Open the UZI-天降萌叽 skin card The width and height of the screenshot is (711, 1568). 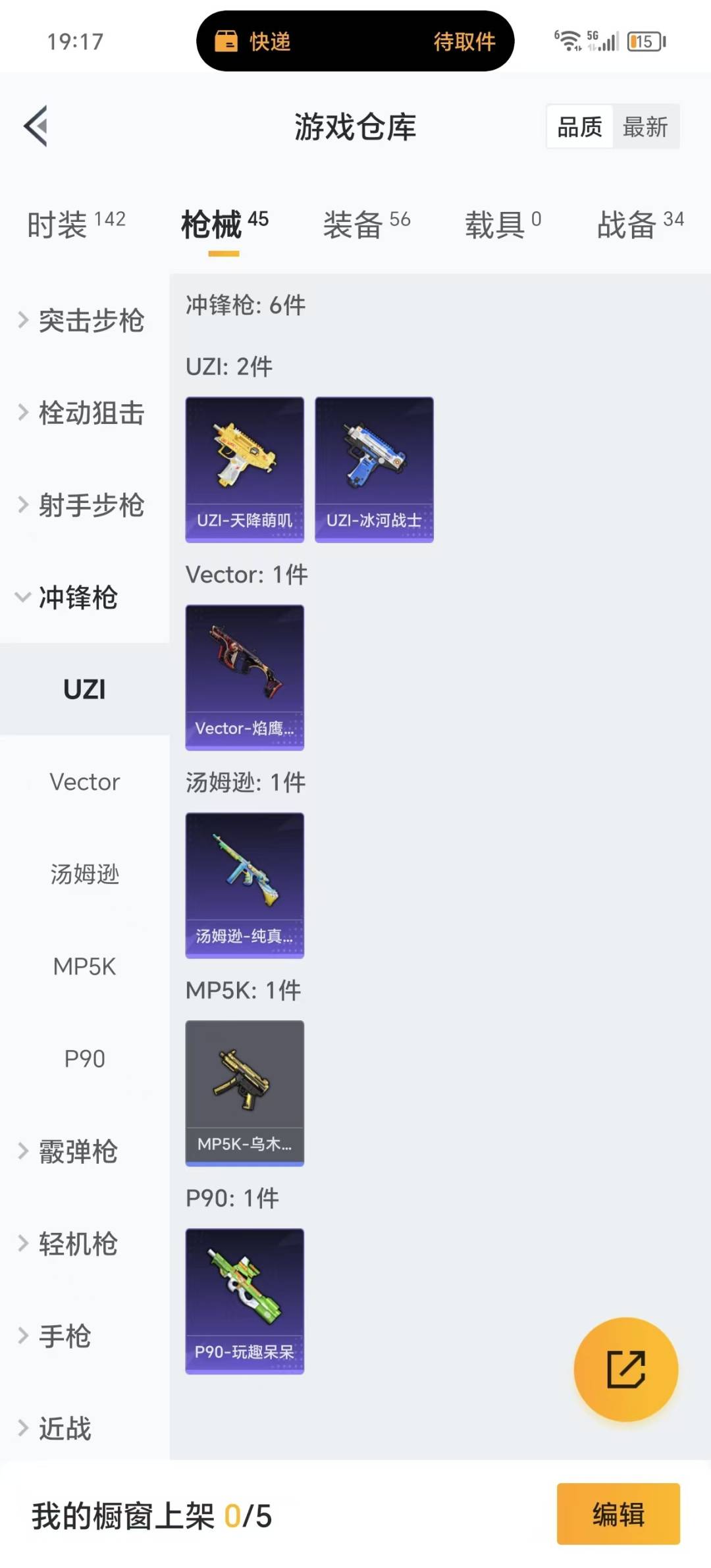click(x=245, y=469)
